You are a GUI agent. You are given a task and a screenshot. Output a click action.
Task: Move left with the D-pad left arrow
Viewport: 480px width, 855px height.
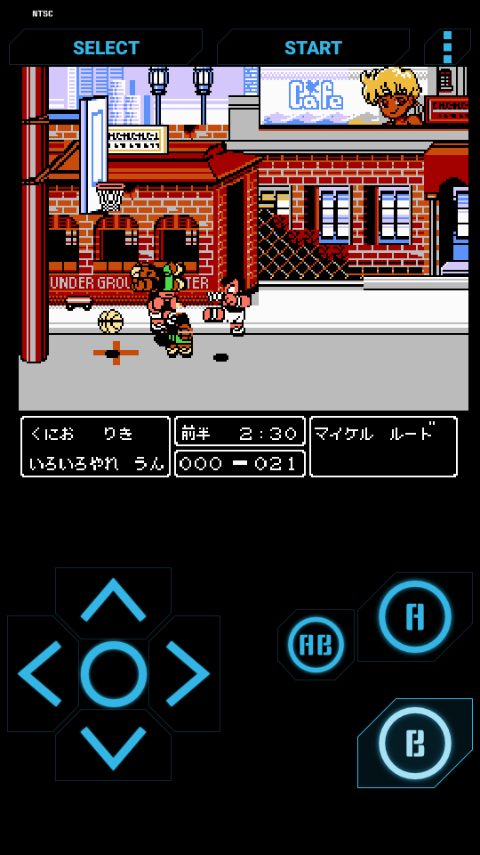(x=40, y=673)
